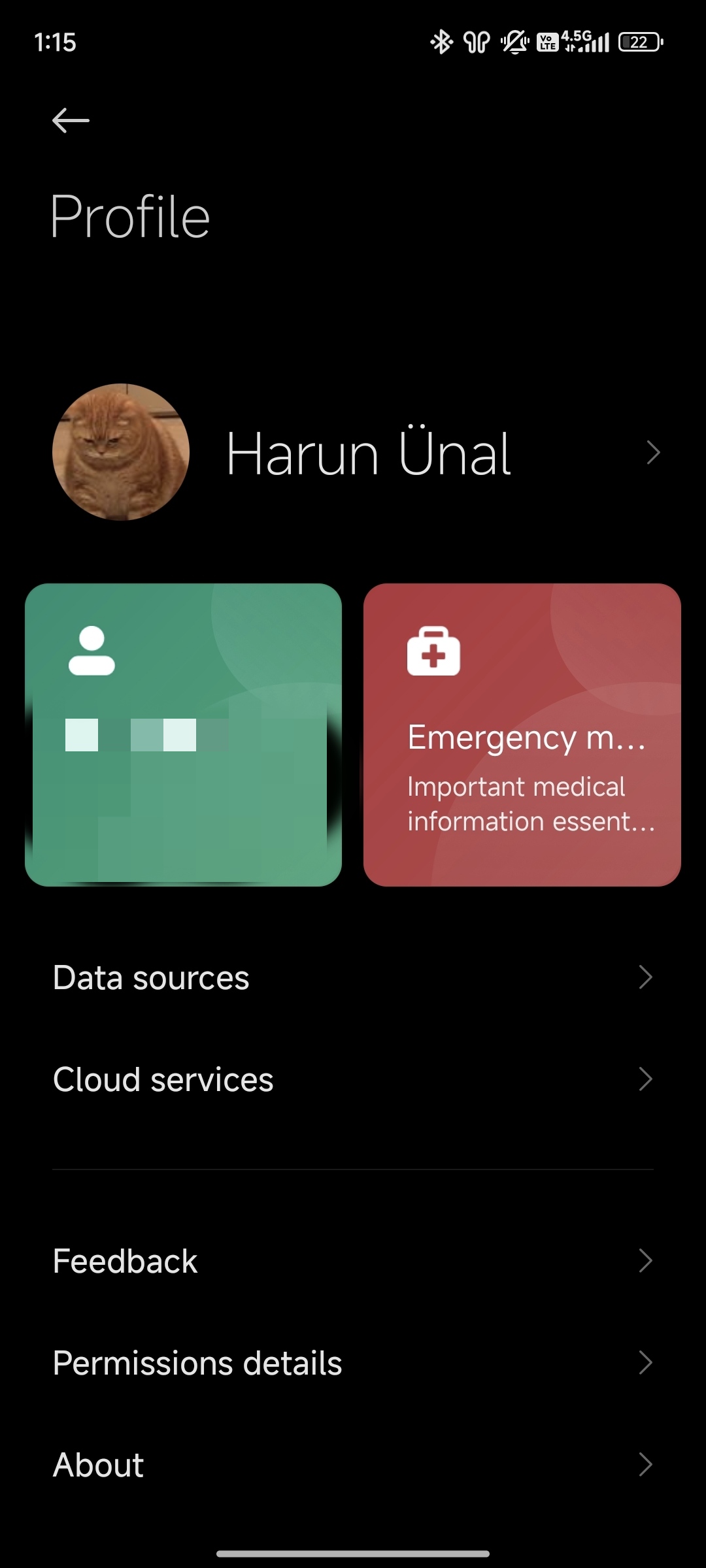Go back using the arrow icon
This screenshot has width=706, height=1568.
[x=71, y=121]
